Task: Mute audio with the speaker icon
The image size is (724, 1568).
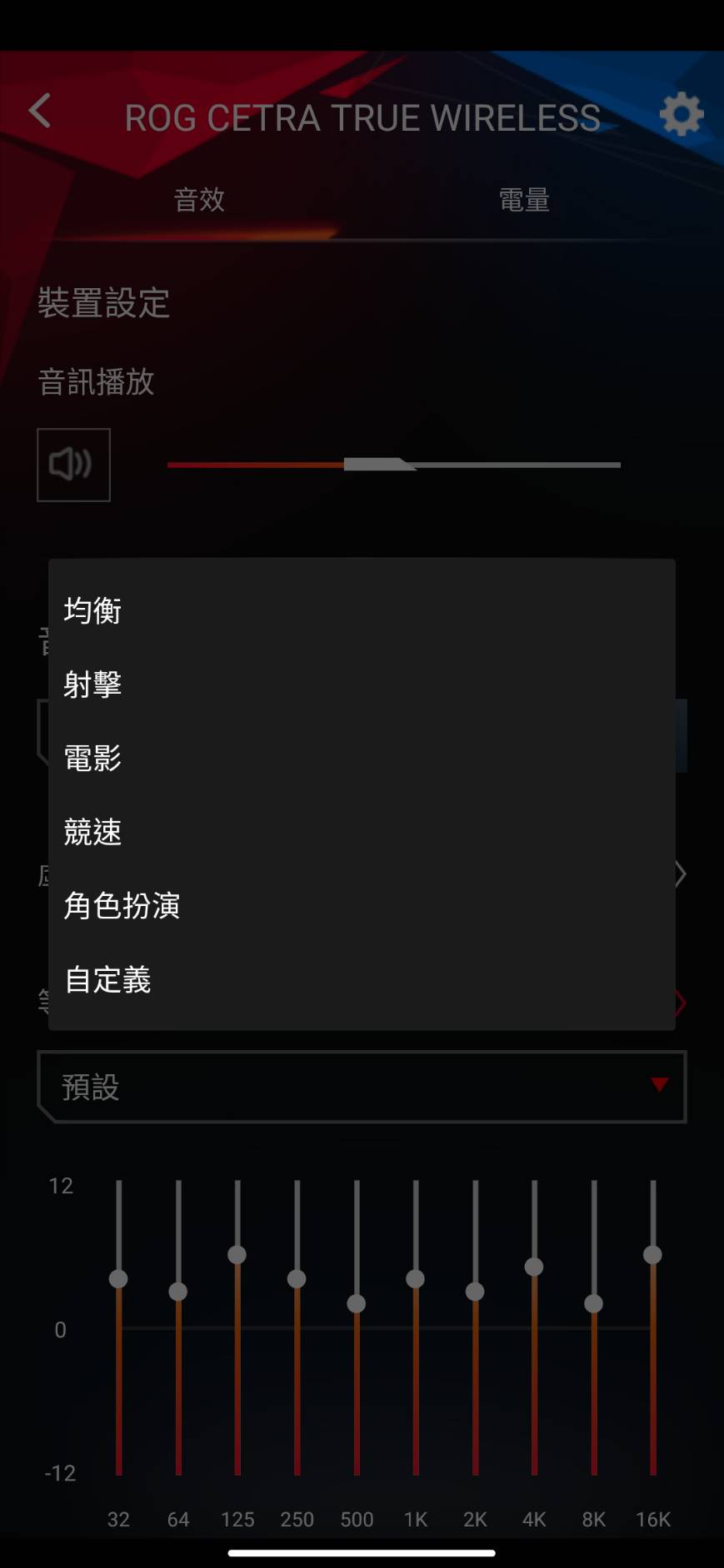Action: tap(73, 465)
